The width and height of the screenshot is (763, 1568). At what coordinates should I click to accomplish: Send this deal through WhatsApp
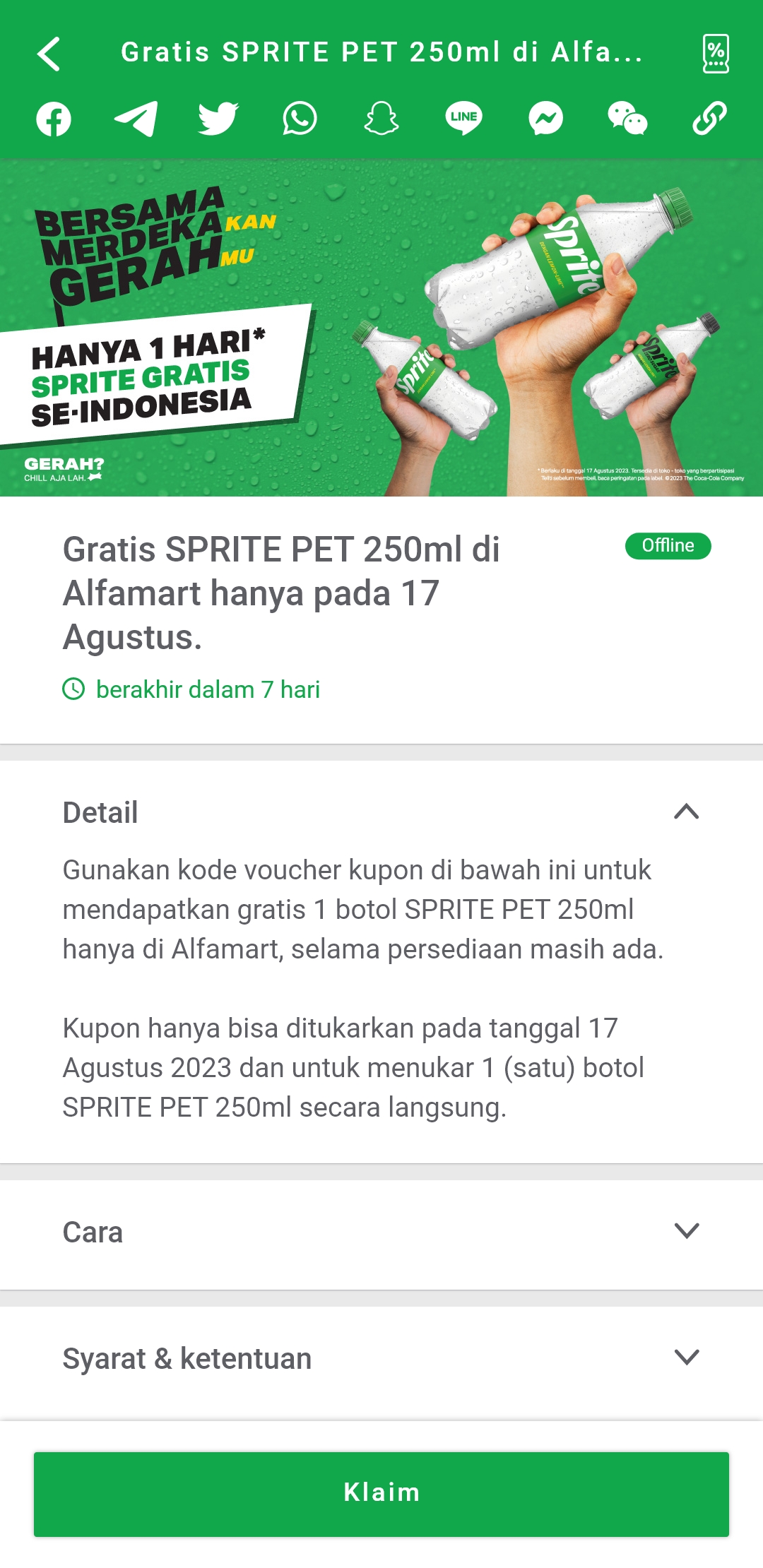(x=300, y=119)
